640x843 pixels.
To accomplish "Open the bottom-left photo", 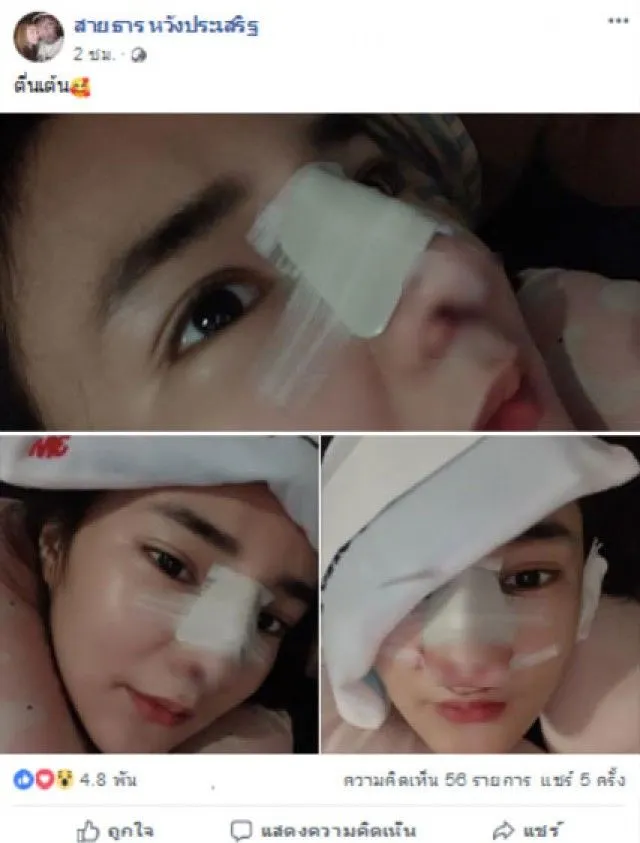I will point(158,595).
